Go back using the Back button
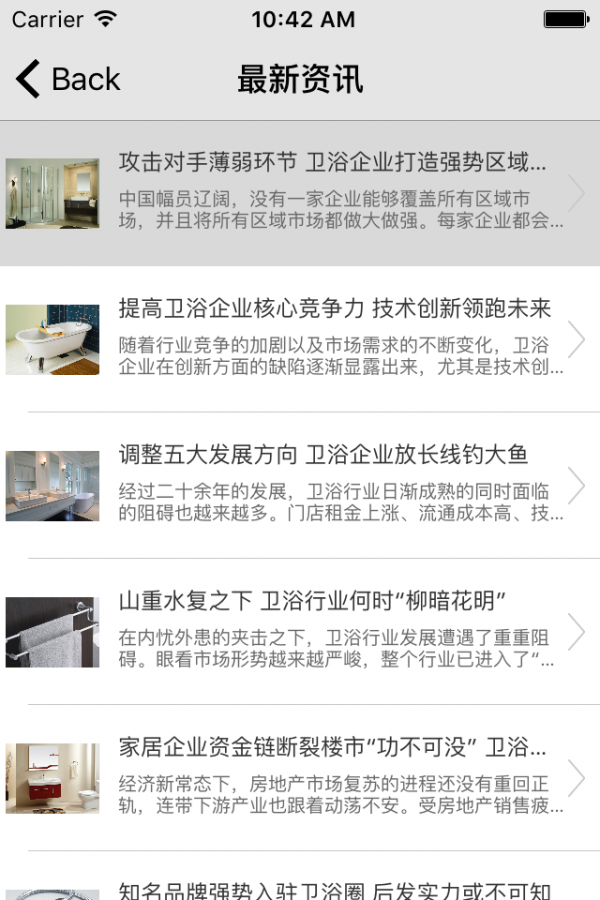This screenshot has width=600, height=900. point(68,79)
